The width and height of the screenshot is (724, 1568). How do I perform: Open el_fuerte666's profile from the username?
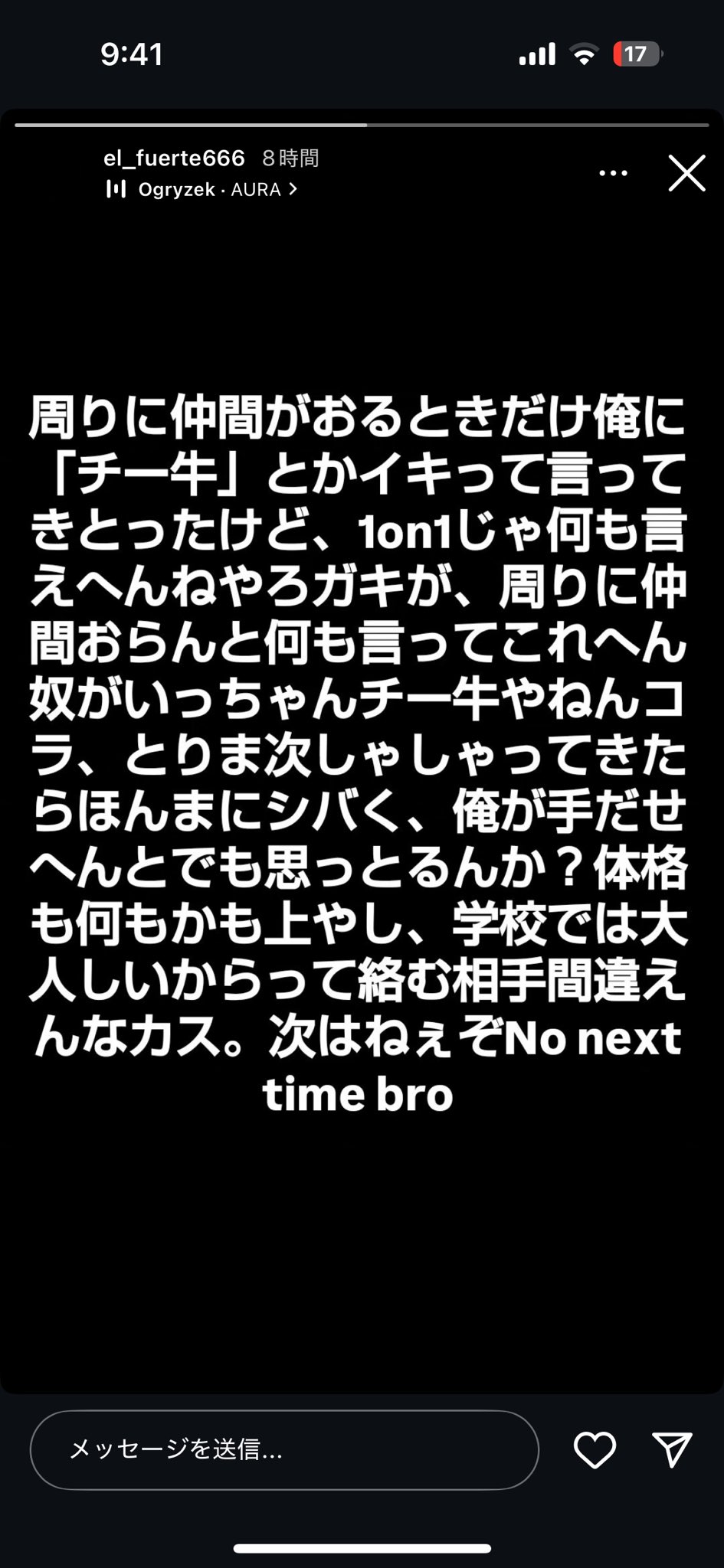point(174,158)
